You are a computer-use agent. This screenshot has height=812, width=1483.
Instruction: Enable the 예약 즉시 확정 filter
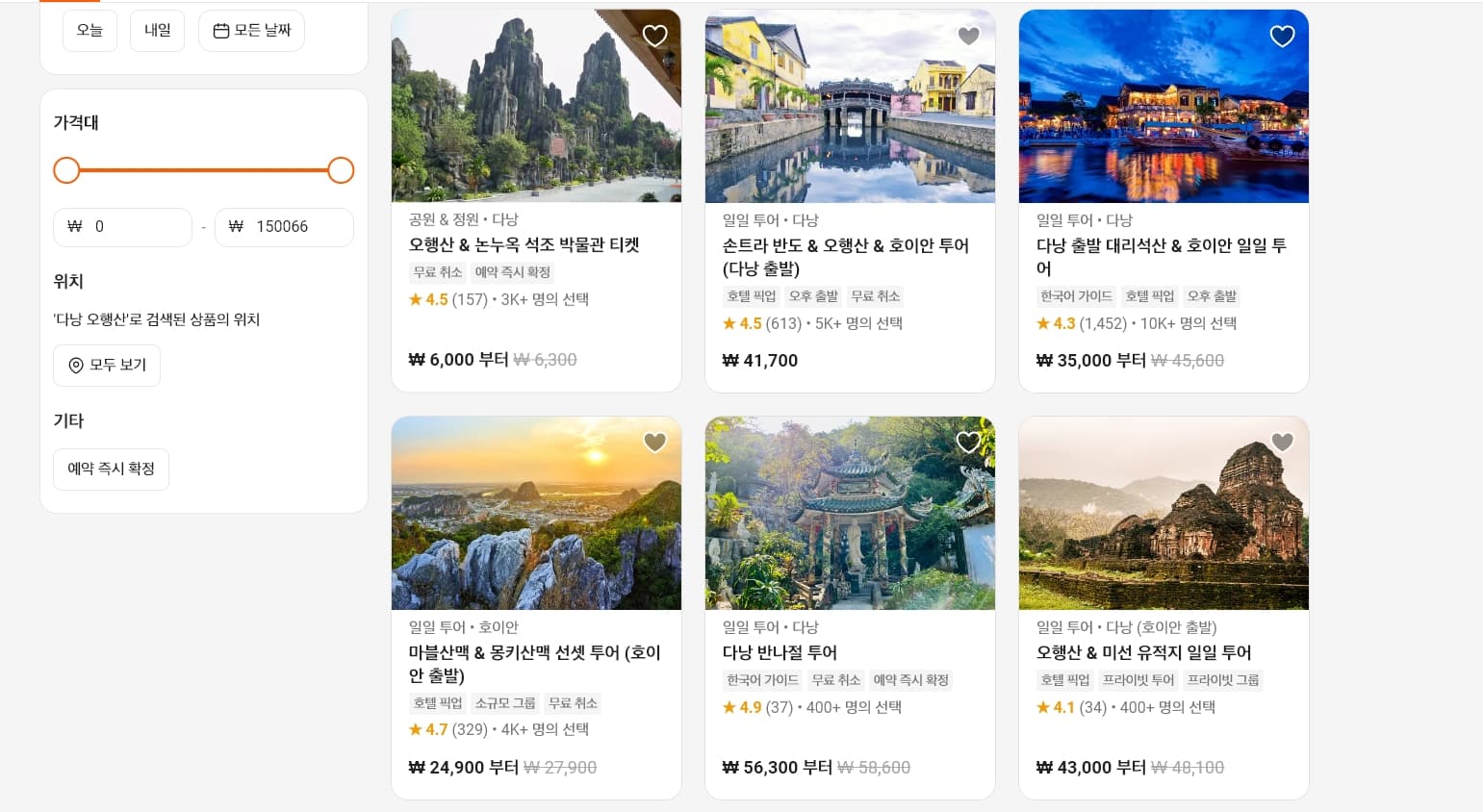[111, 469]
